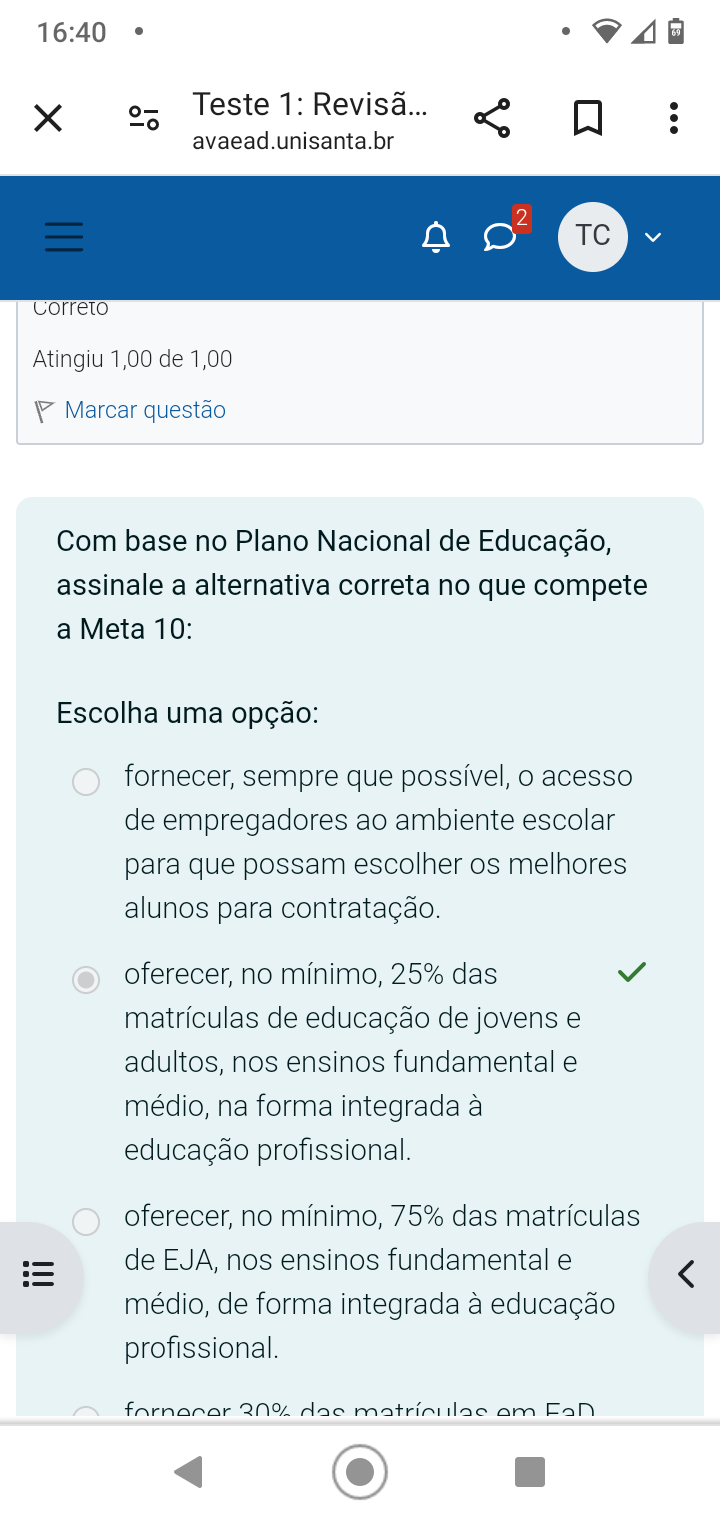Open the notifications bell

pos(435,237)
